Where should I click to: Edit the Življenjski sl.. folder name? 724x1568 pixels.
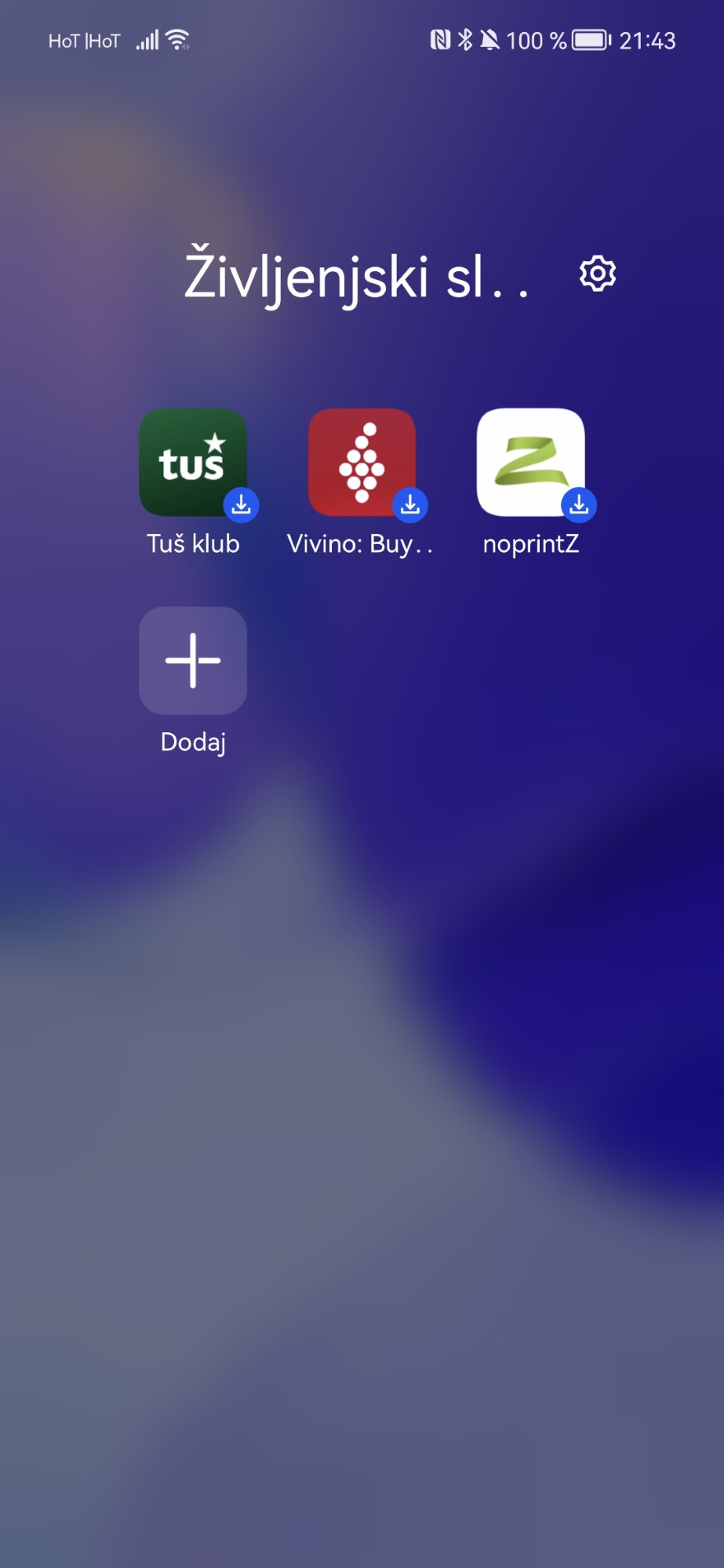point(357,276)
